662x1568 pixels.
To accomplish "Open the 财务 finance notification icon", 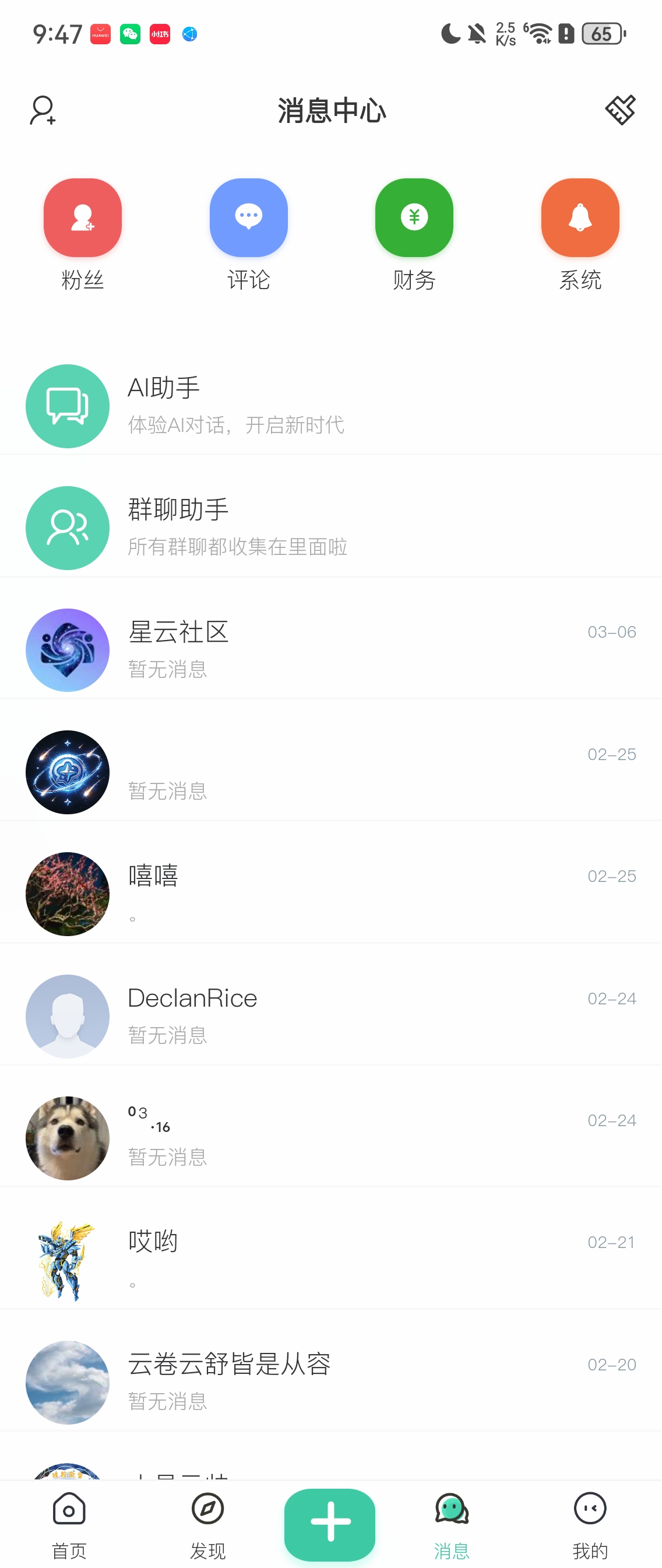I will pyautogui.click(x=414, y=218).
